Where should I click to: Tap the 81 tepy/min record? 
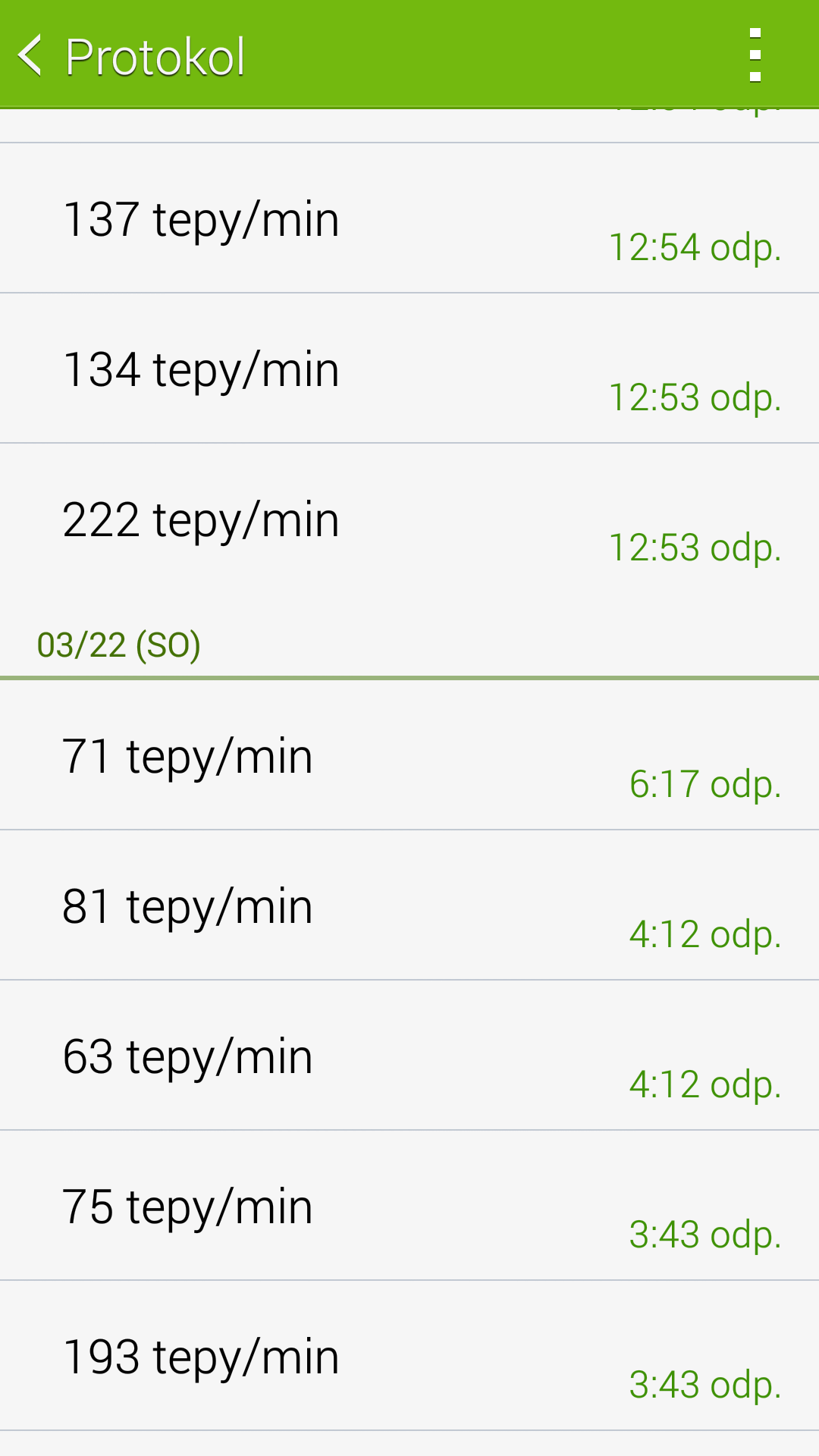[409, 905]
